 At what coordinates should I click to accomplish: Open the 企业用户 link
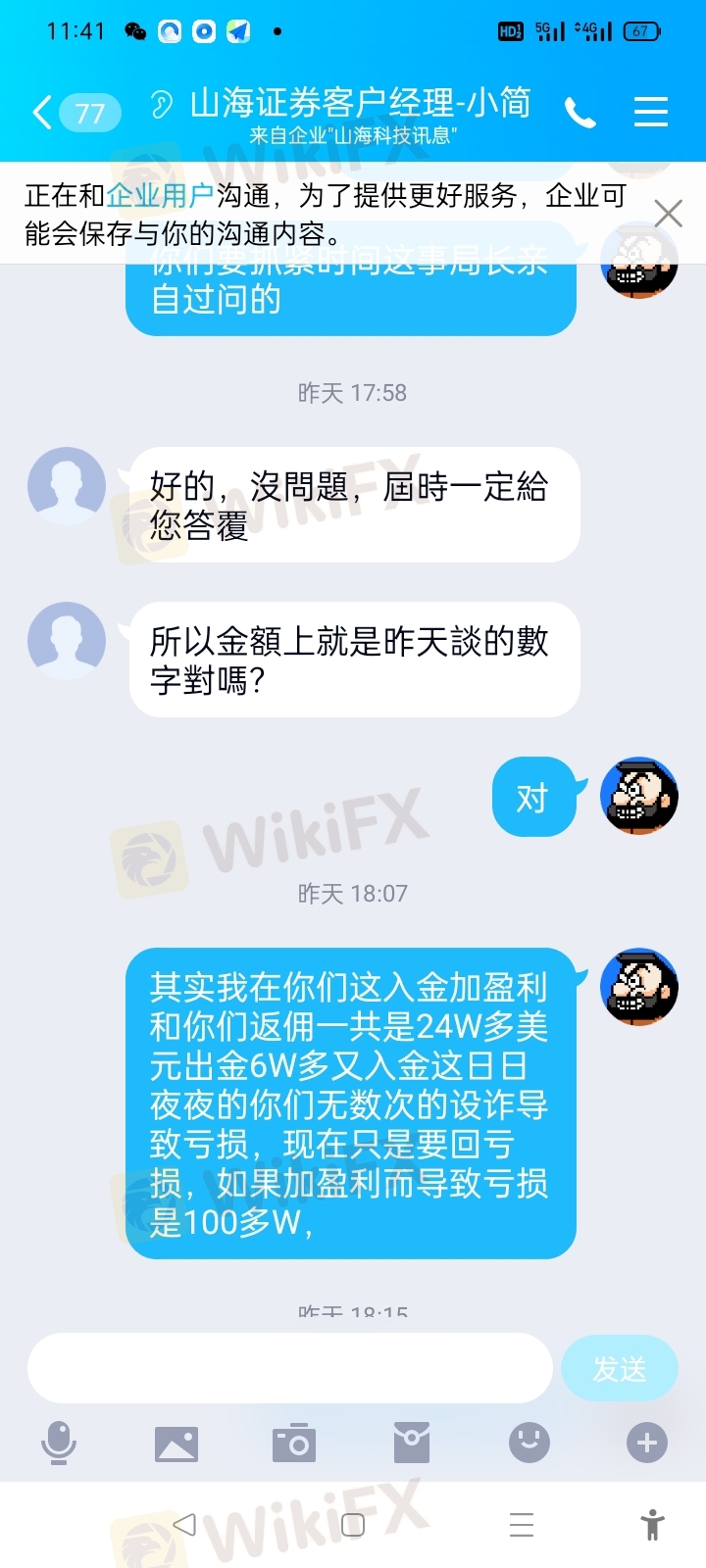click(160, 196)
